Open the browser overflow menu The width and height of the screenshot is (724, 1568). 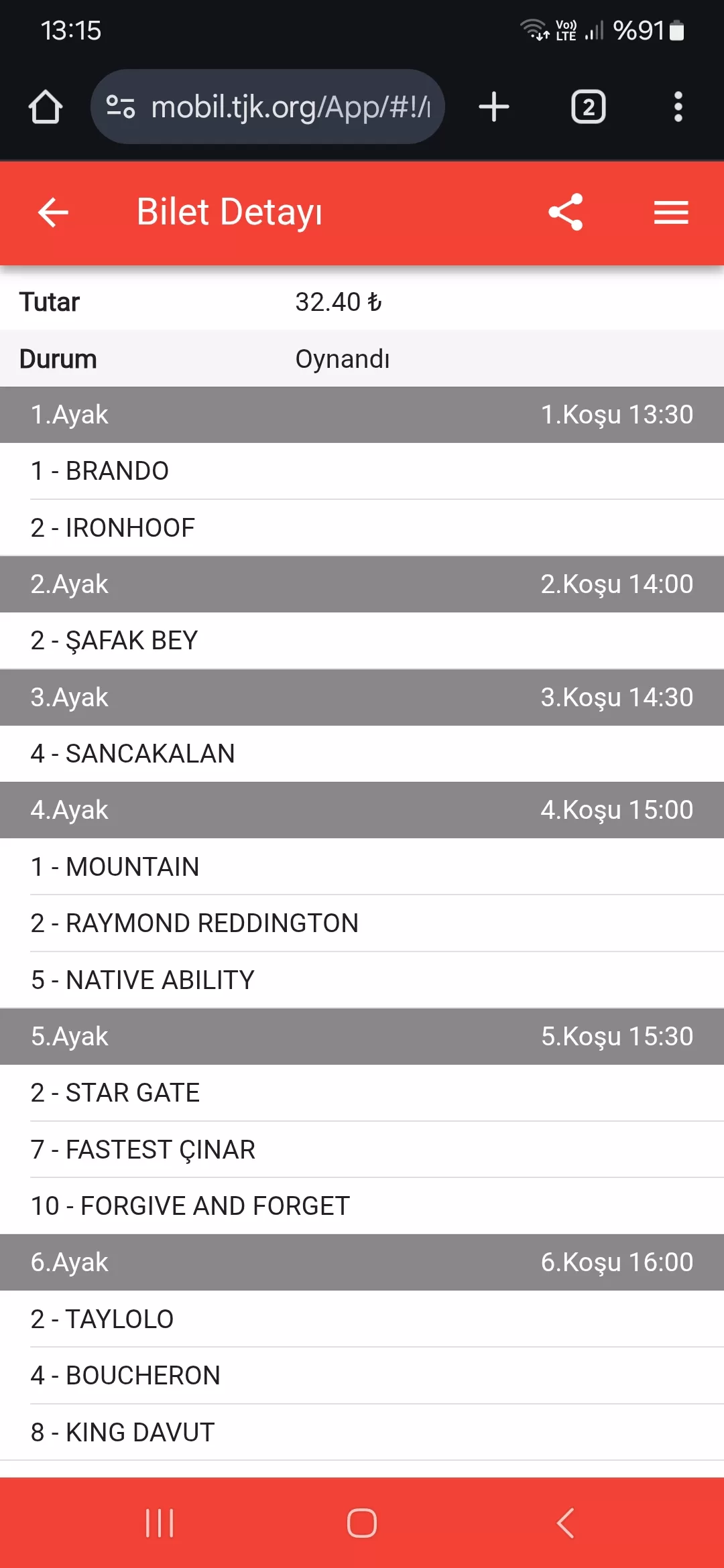[678, 107]
